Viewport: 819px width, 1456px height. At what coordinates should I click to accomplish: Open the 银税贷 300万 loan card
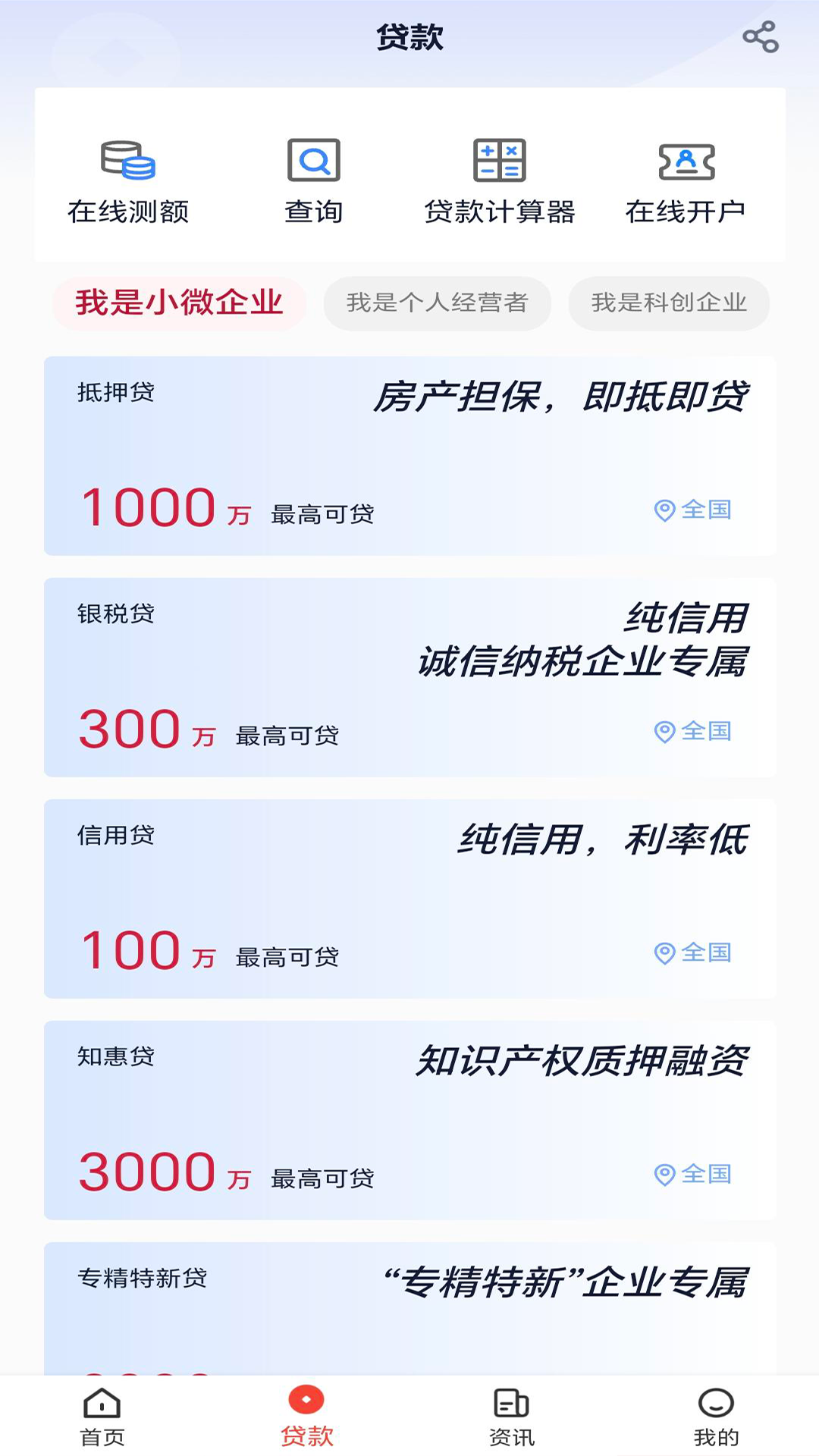[x=409, y=677]
